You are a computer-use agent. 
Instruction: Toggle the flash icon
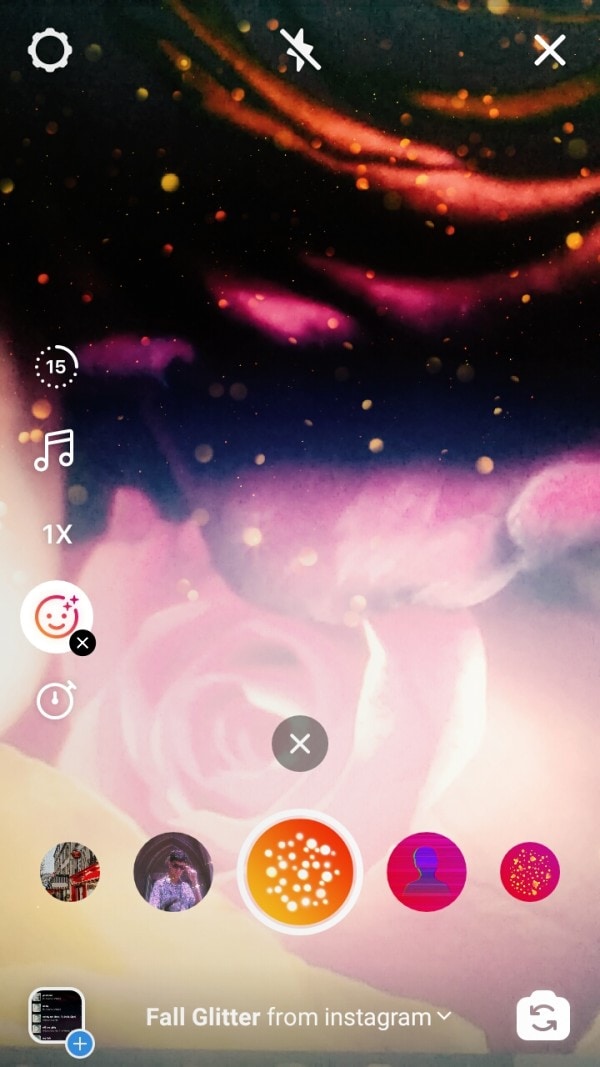[300, 49]
